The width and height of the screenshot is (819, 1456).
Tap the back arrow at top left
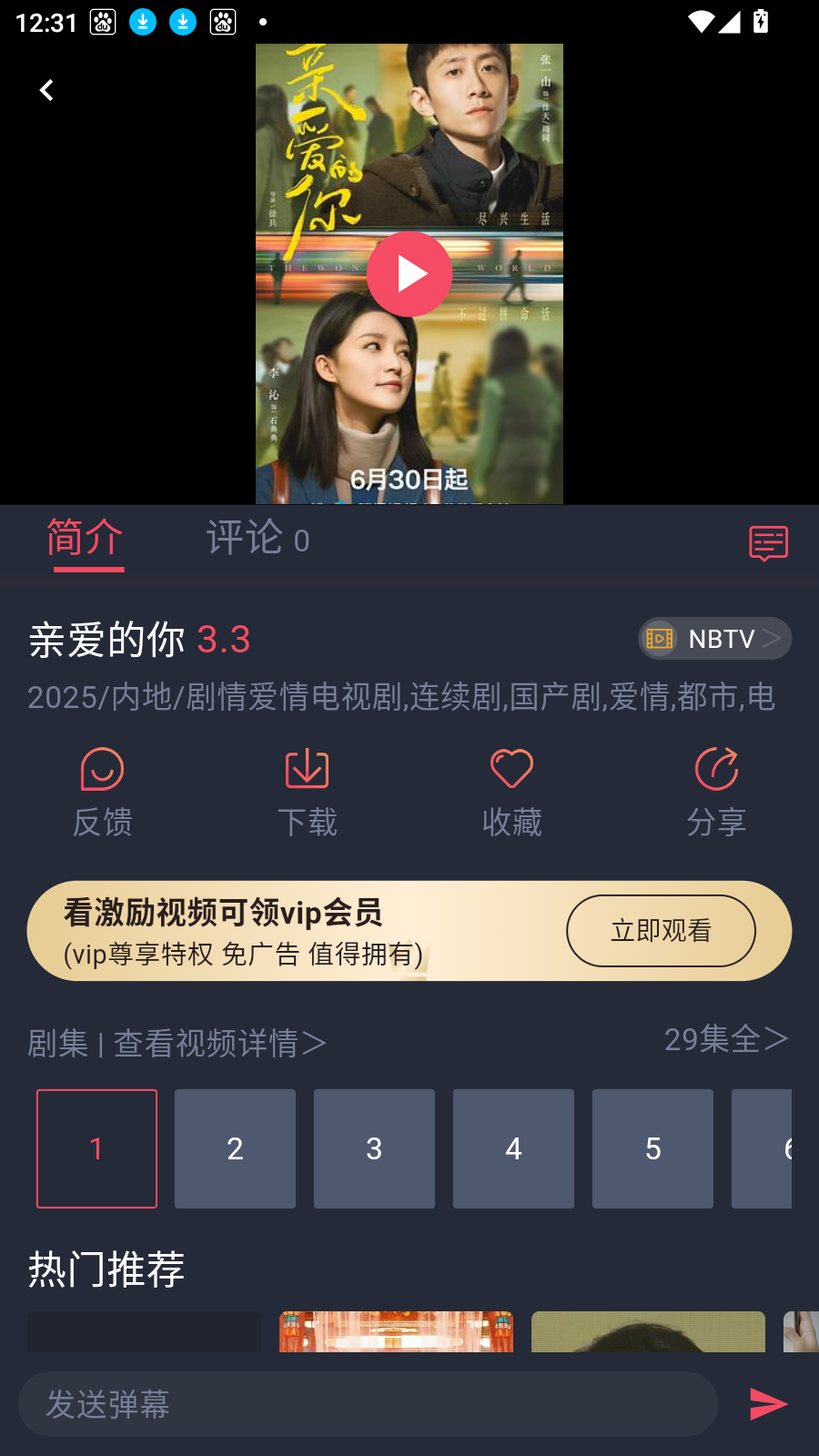[45, 90]
